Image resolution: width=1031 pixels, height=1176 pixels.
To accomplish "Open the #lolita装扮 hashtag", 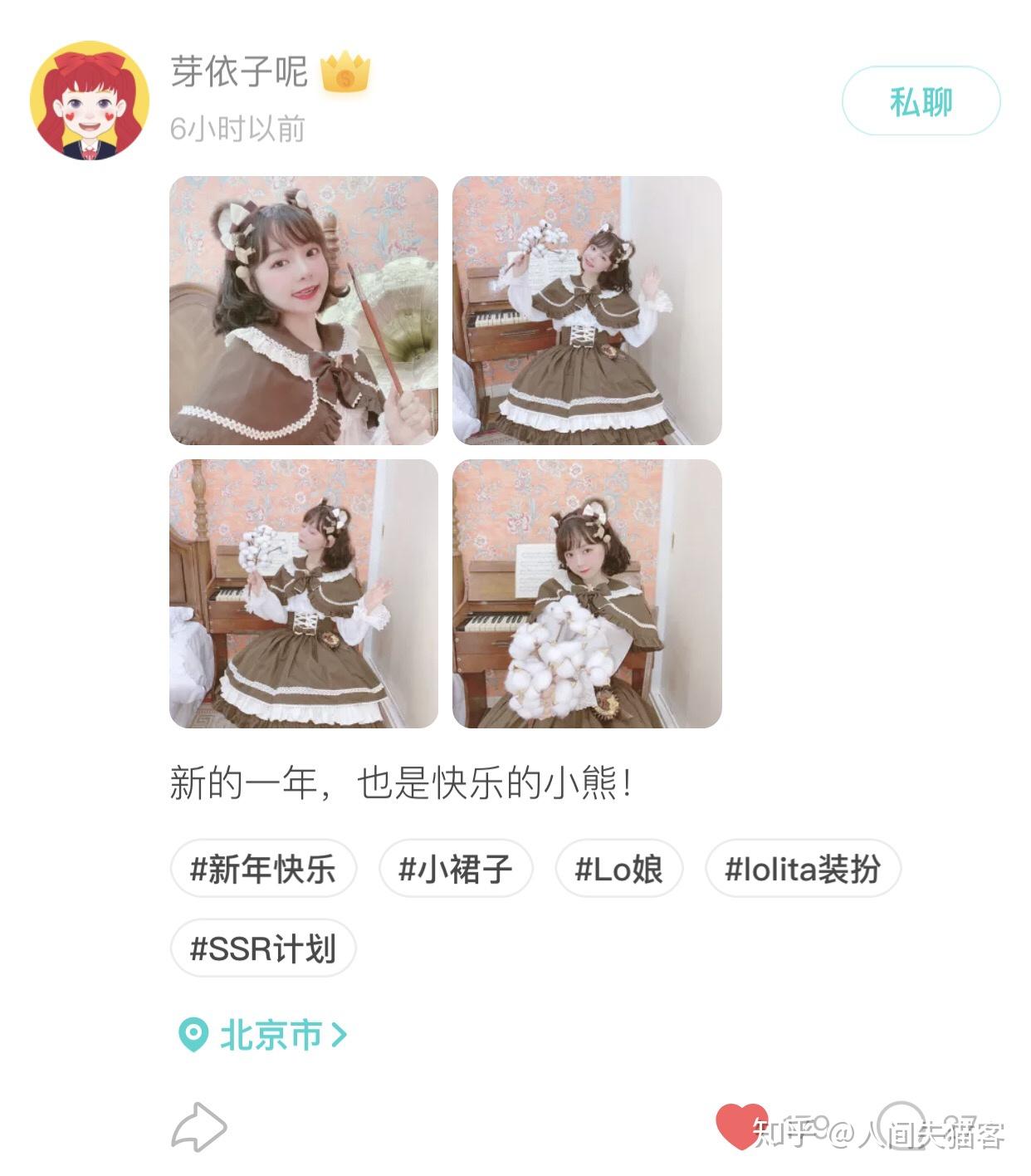I will 803,869.
